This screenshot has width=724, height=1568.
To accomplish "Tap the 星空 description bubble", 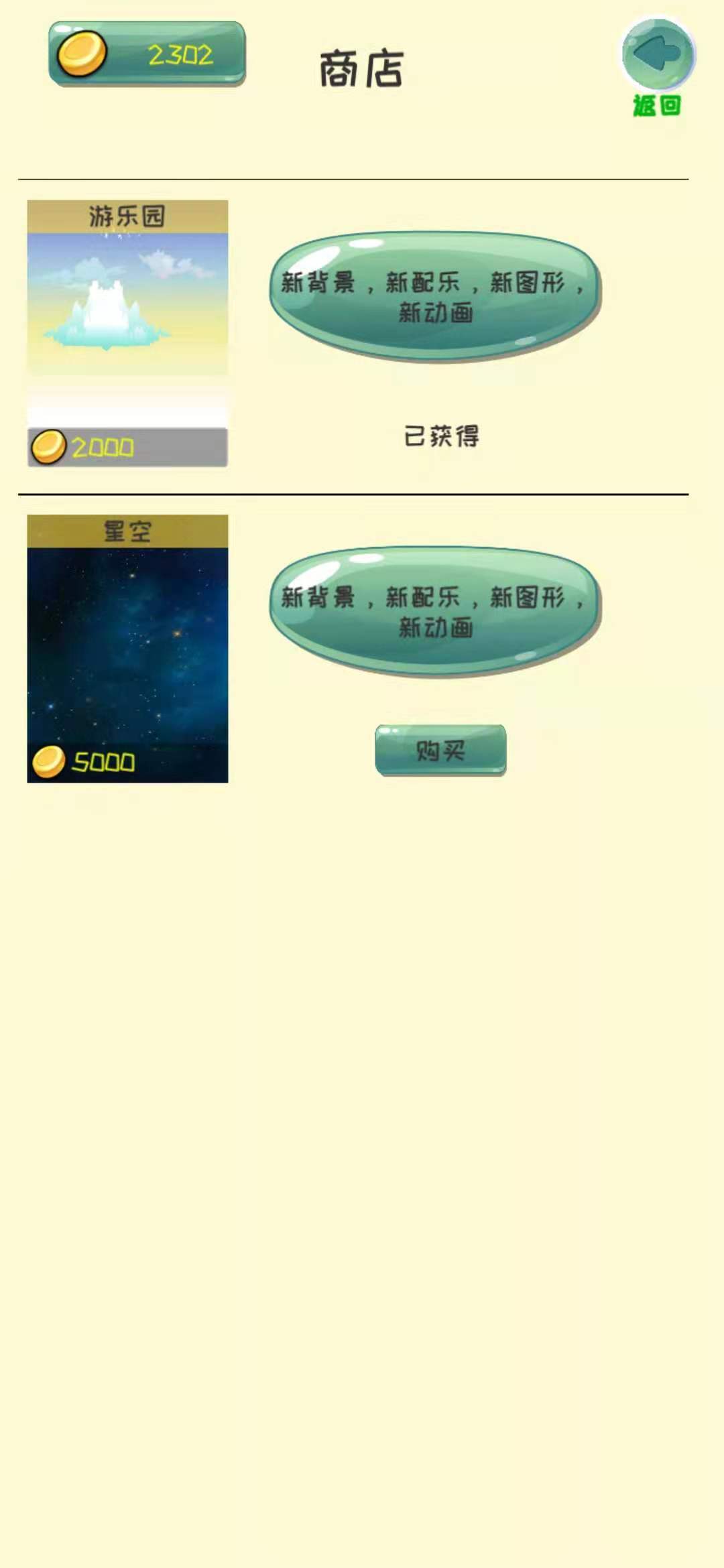I will 435,611.
